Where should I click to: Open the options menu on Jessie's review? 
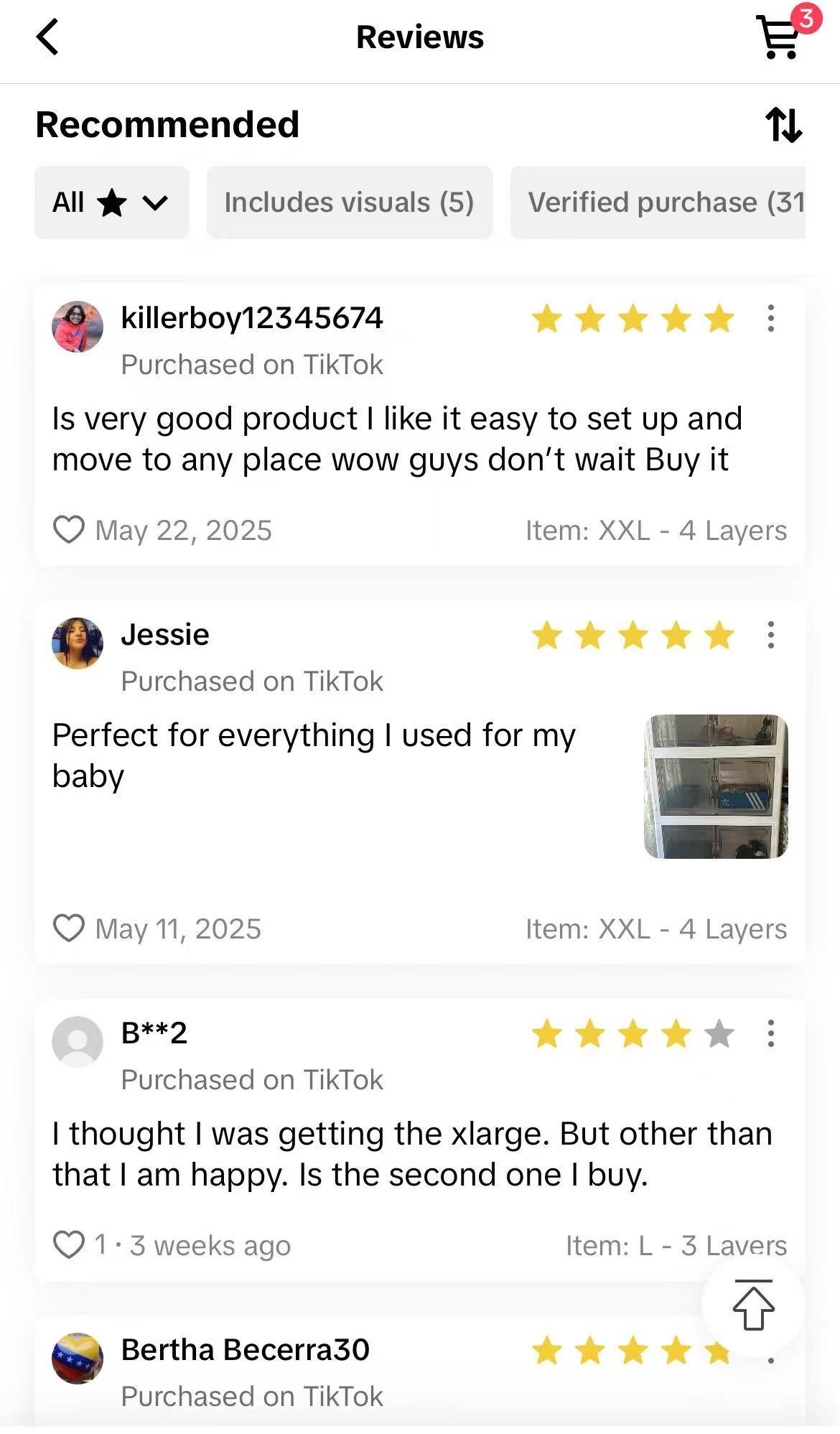click(x=770, y=635)
